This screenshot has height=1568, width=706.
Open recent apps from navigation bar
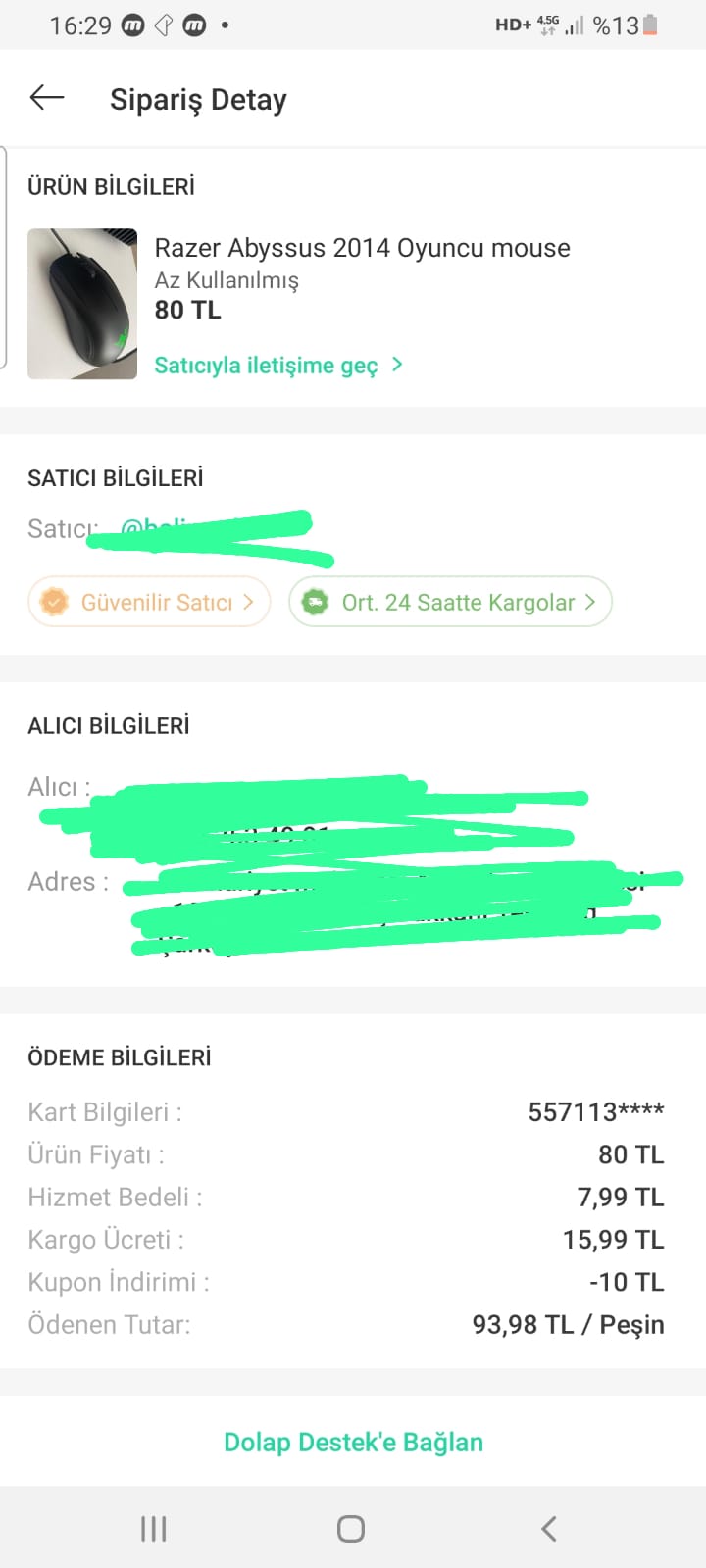point(154,1529)
